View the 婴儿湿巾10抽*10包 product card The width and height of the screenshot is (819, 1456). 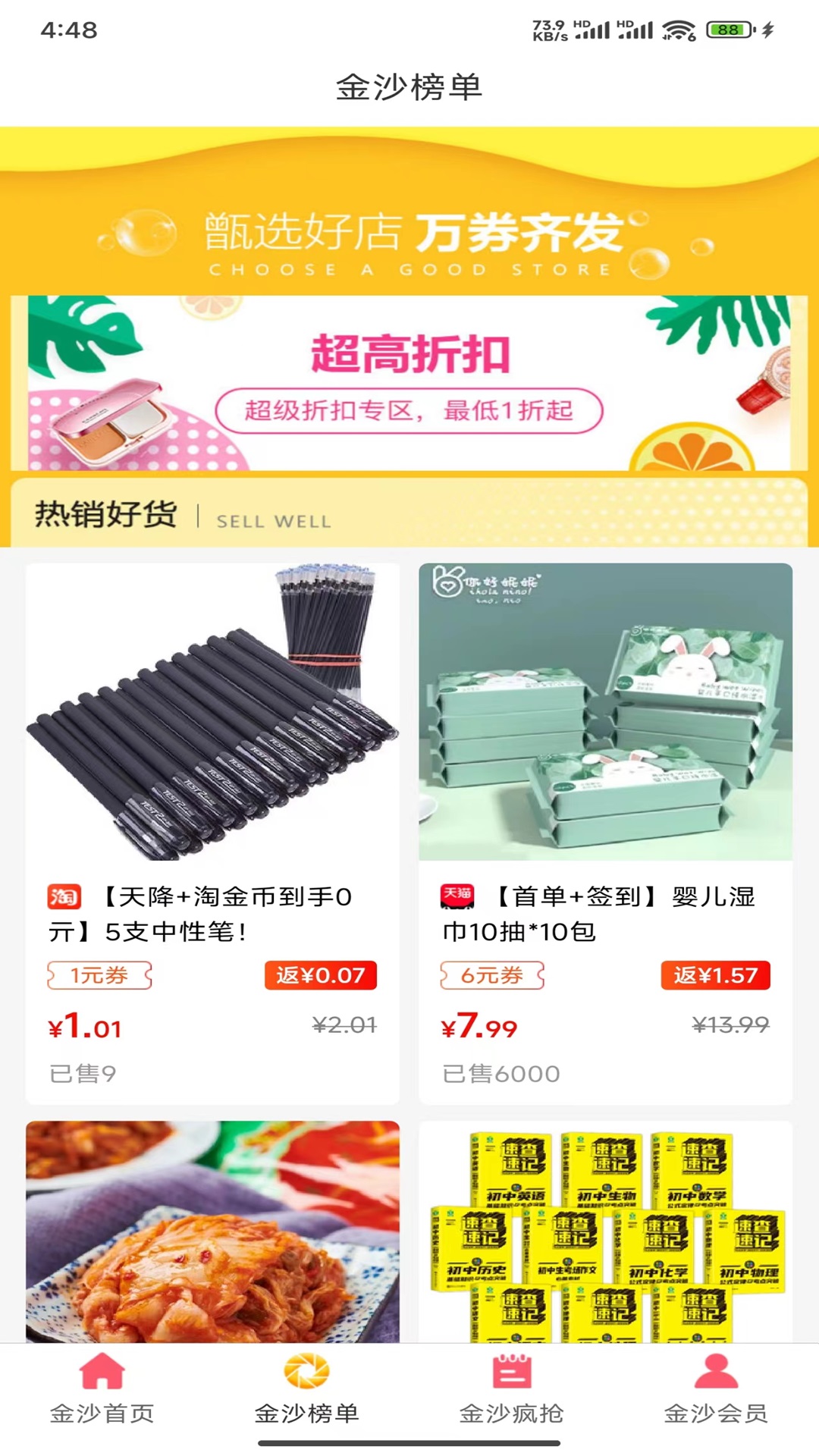(605, 833)
